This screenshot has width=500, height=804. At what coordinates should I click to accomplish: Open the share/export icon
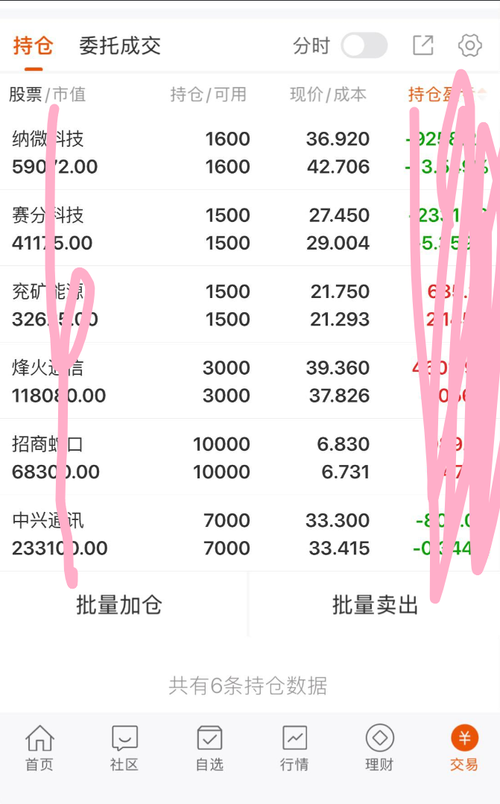pyautogui.click(x=423, y=45)
